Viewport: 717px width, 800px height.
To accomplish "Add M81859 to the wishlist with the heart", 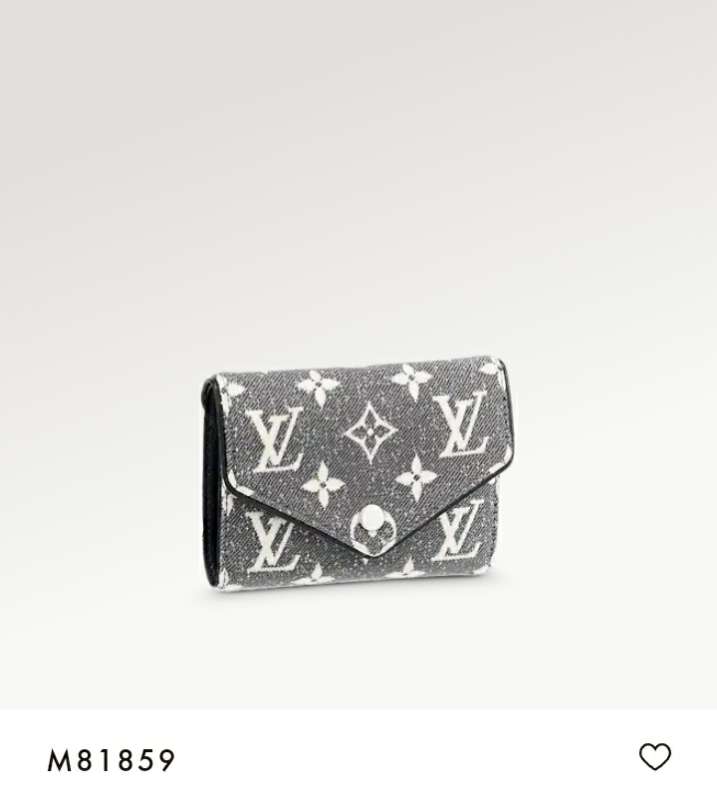I will [x=655, y=757].
